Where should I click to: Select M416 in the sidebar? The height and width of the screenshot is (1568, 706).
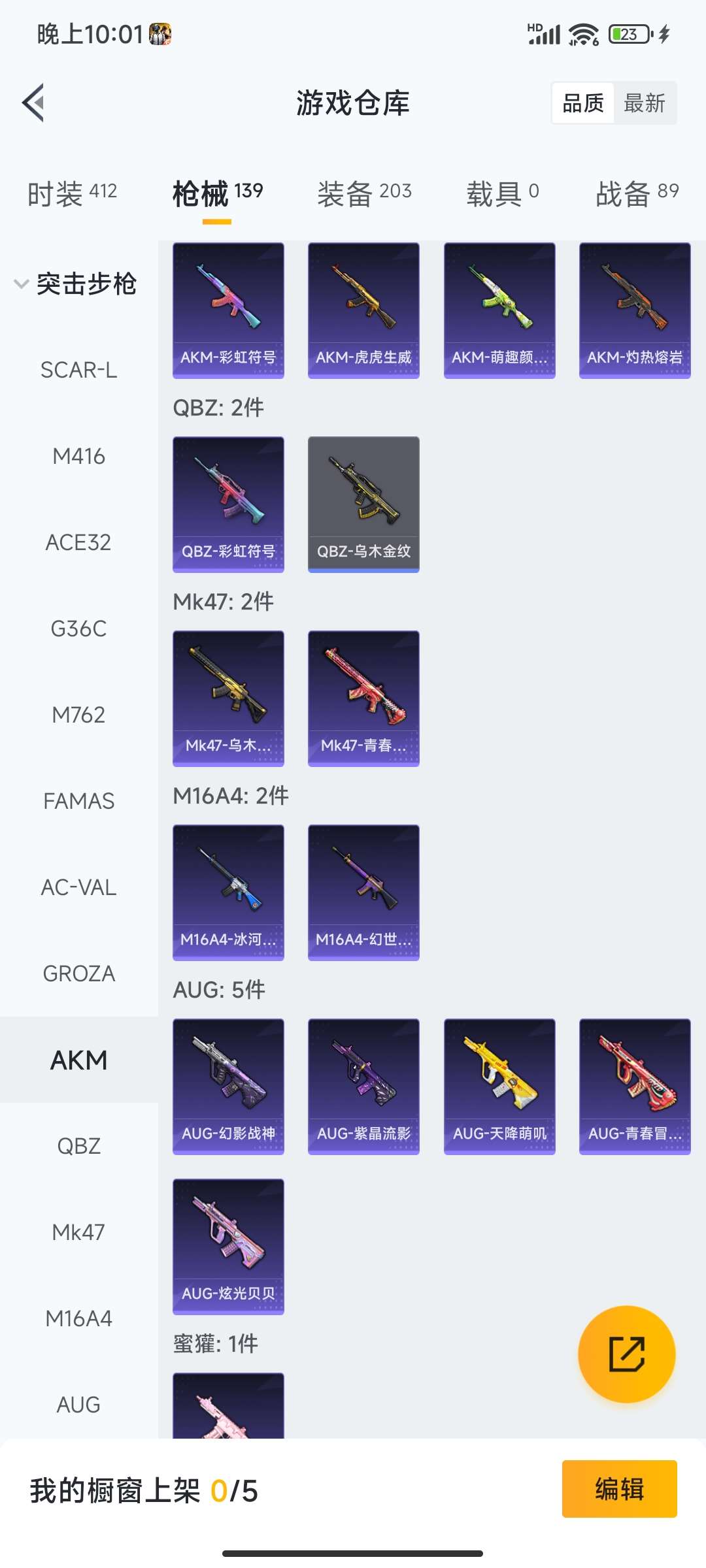(78, 456)
